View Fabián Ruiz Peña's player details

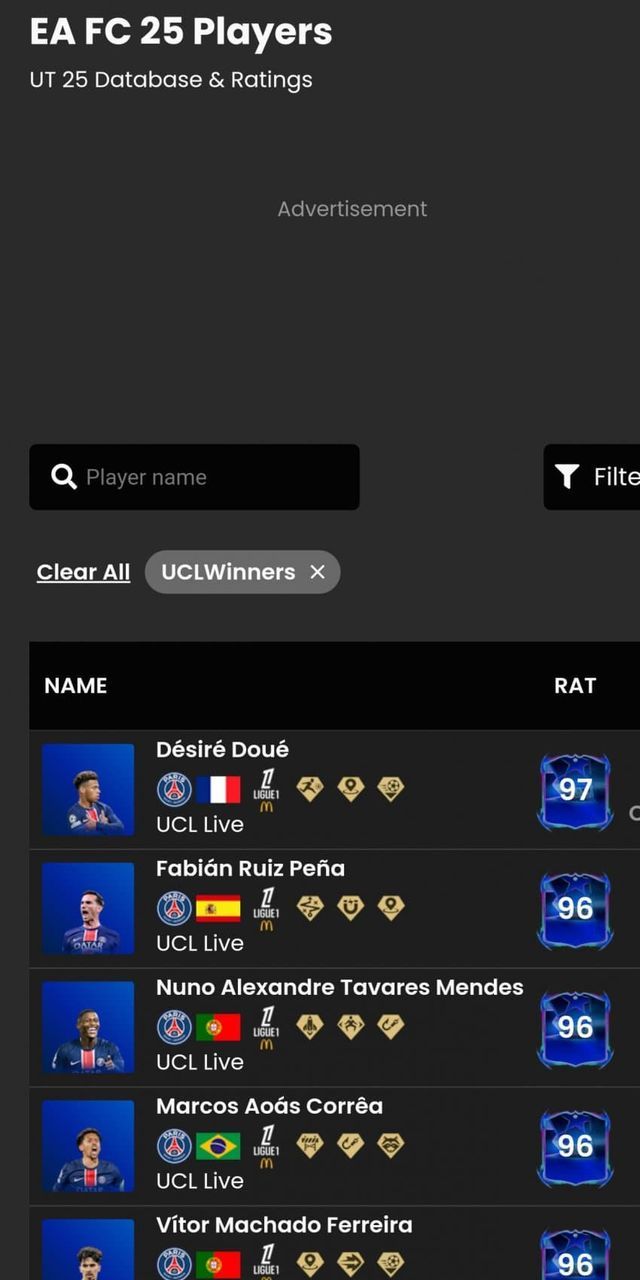click(250, 868)
